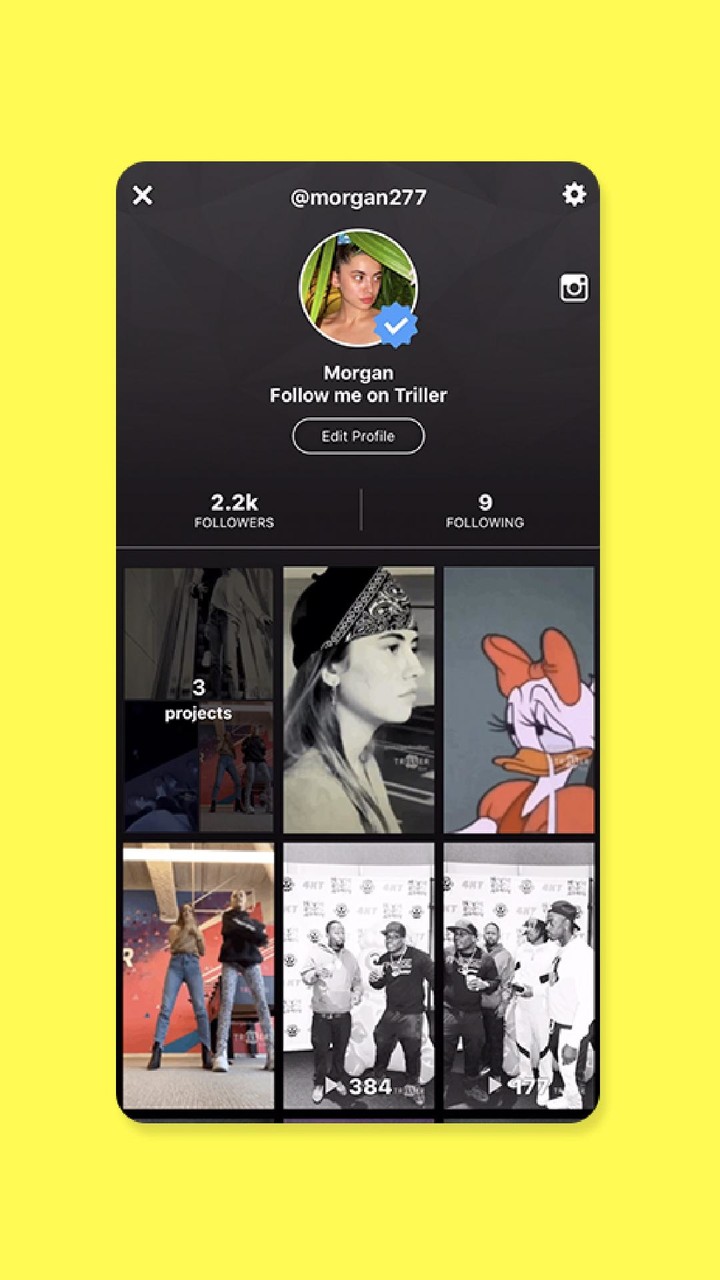View the 9 following list
720x1280 pixels.
[x=485, y=508]
